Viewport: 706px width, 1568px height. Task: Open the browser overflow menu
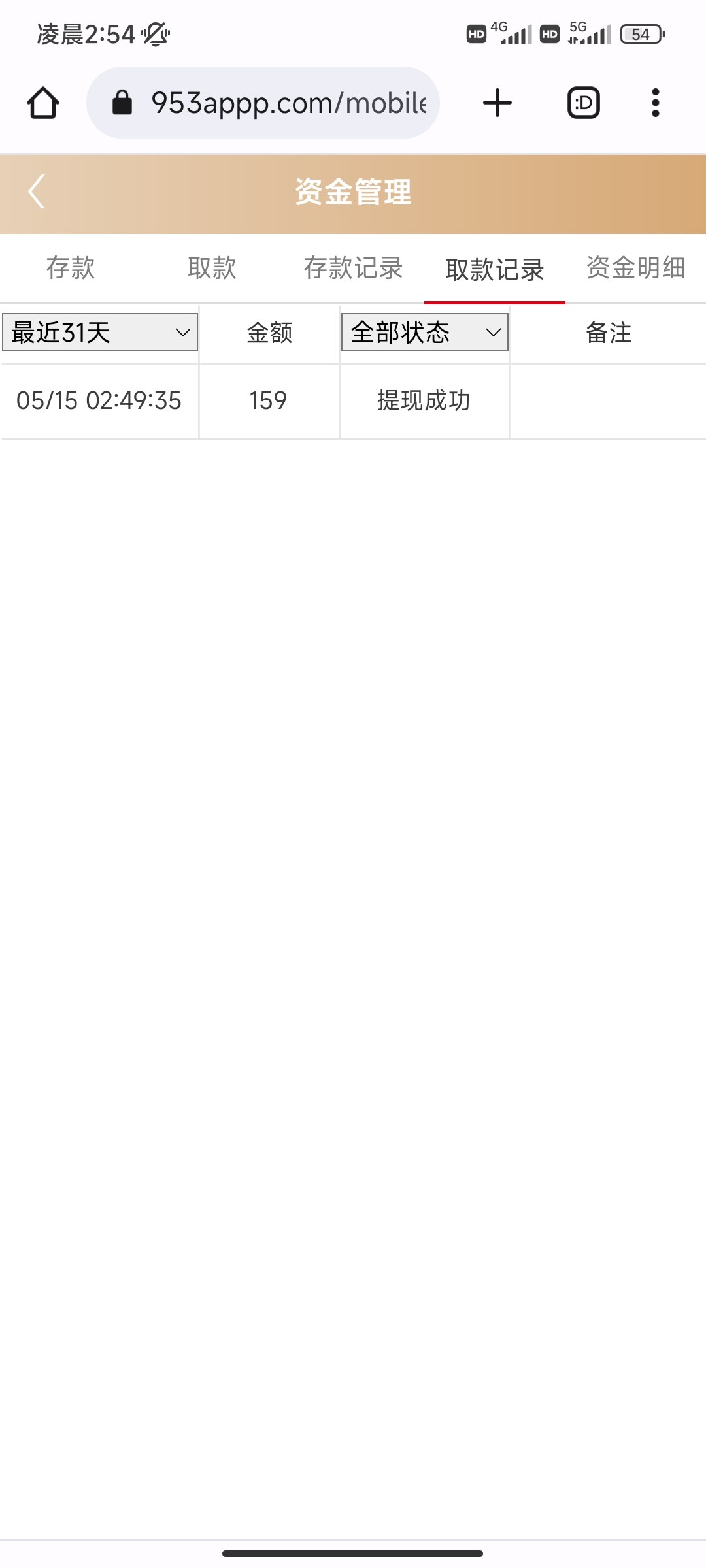coord(655,103)
